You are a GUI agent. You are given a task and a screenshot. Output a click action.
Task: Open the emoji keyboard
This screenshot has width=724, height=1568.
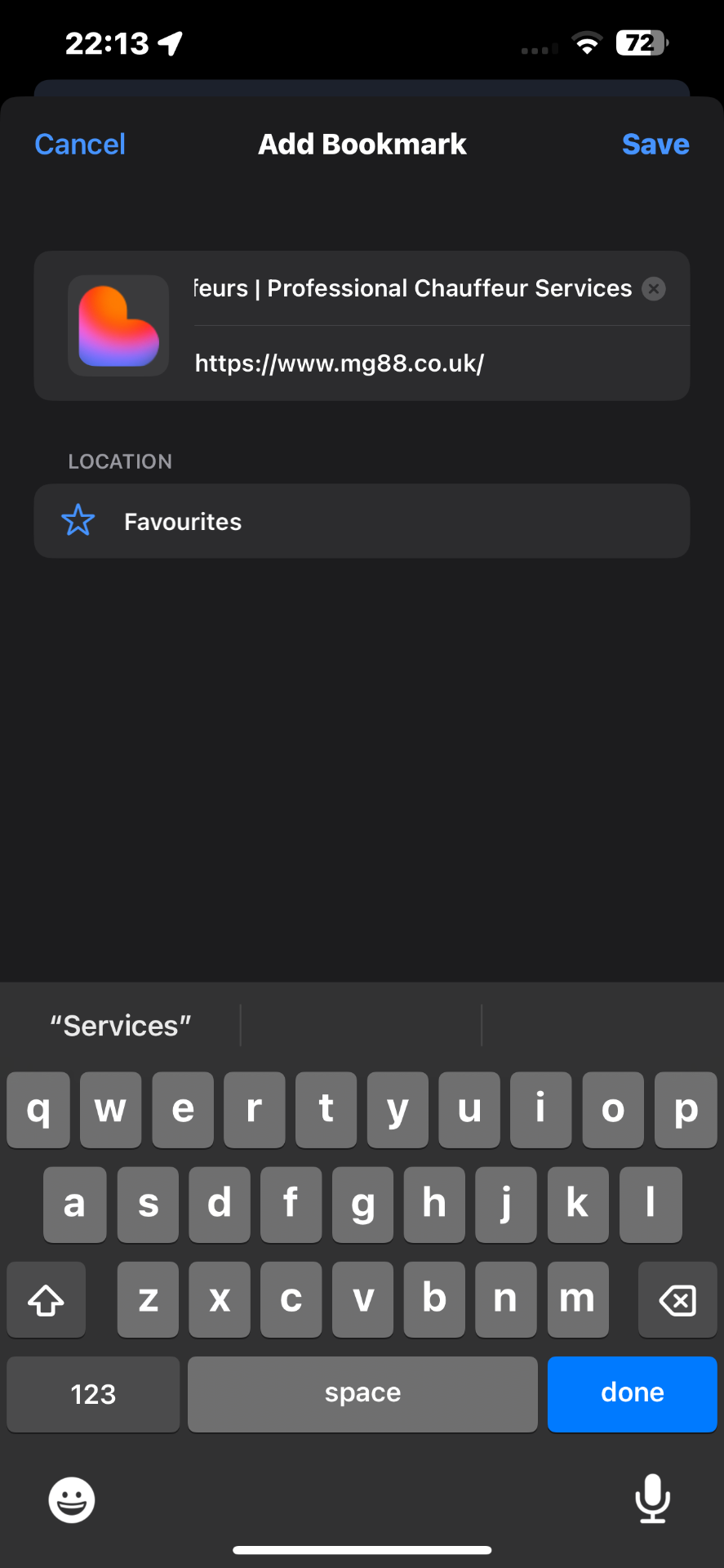click(72, 1499)
